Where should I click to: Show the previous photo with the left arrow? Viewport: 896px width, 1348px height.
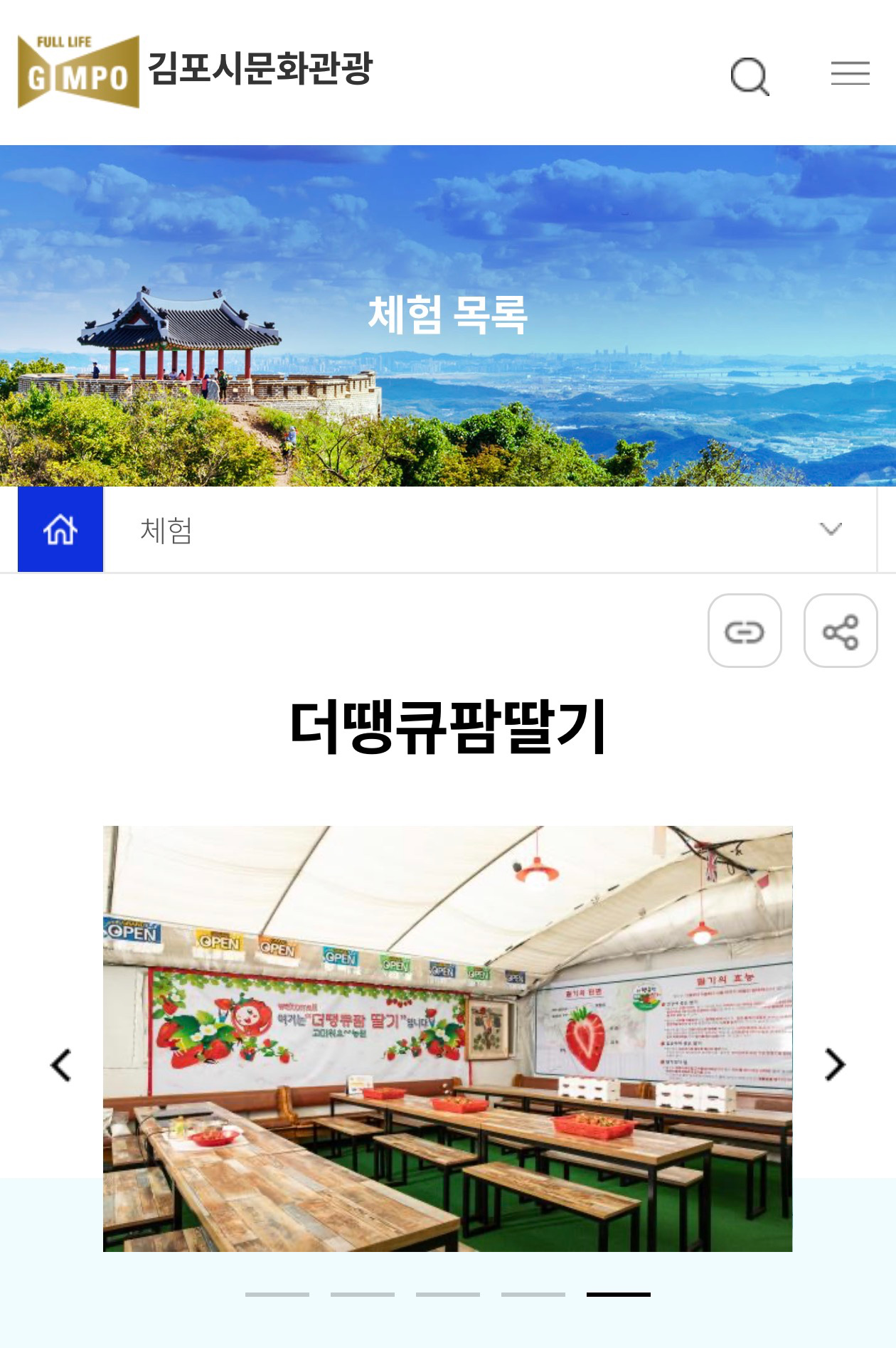click(x=61, y=1065)
